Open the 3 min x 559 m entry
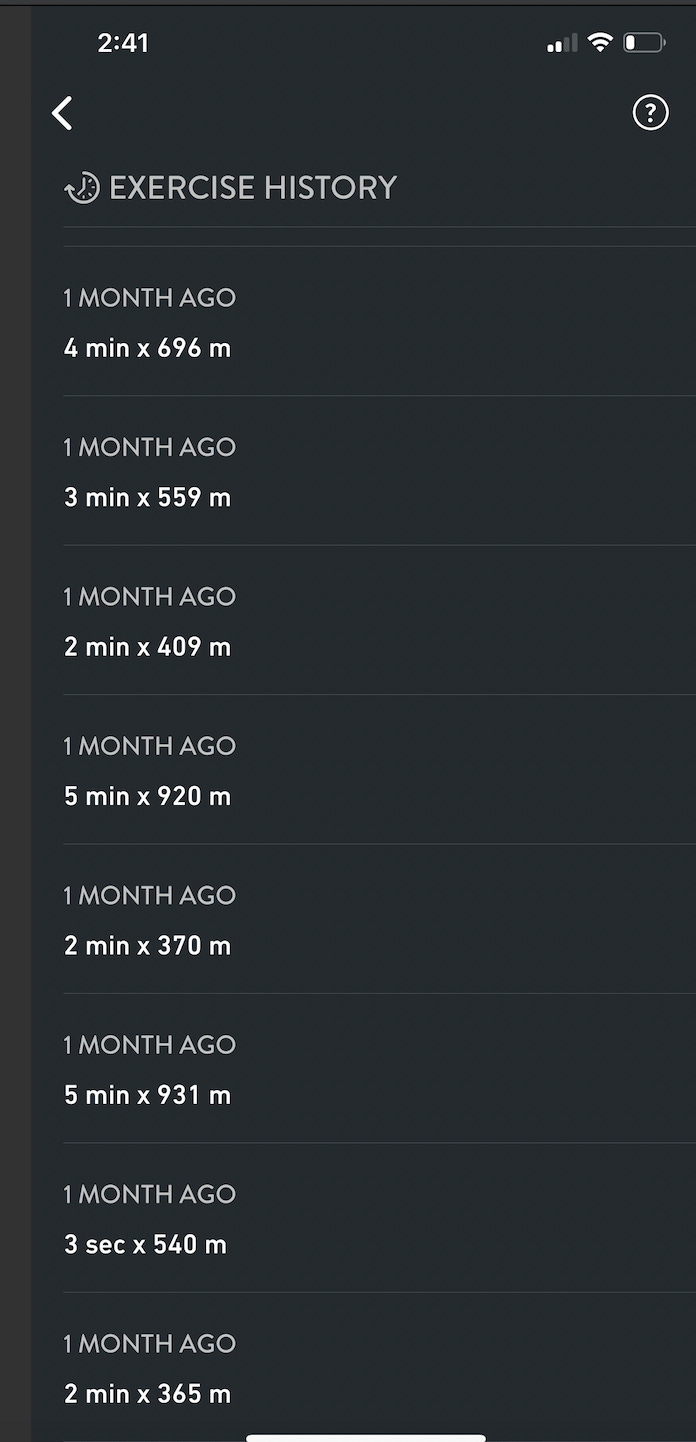 click(x=380, y=471)
